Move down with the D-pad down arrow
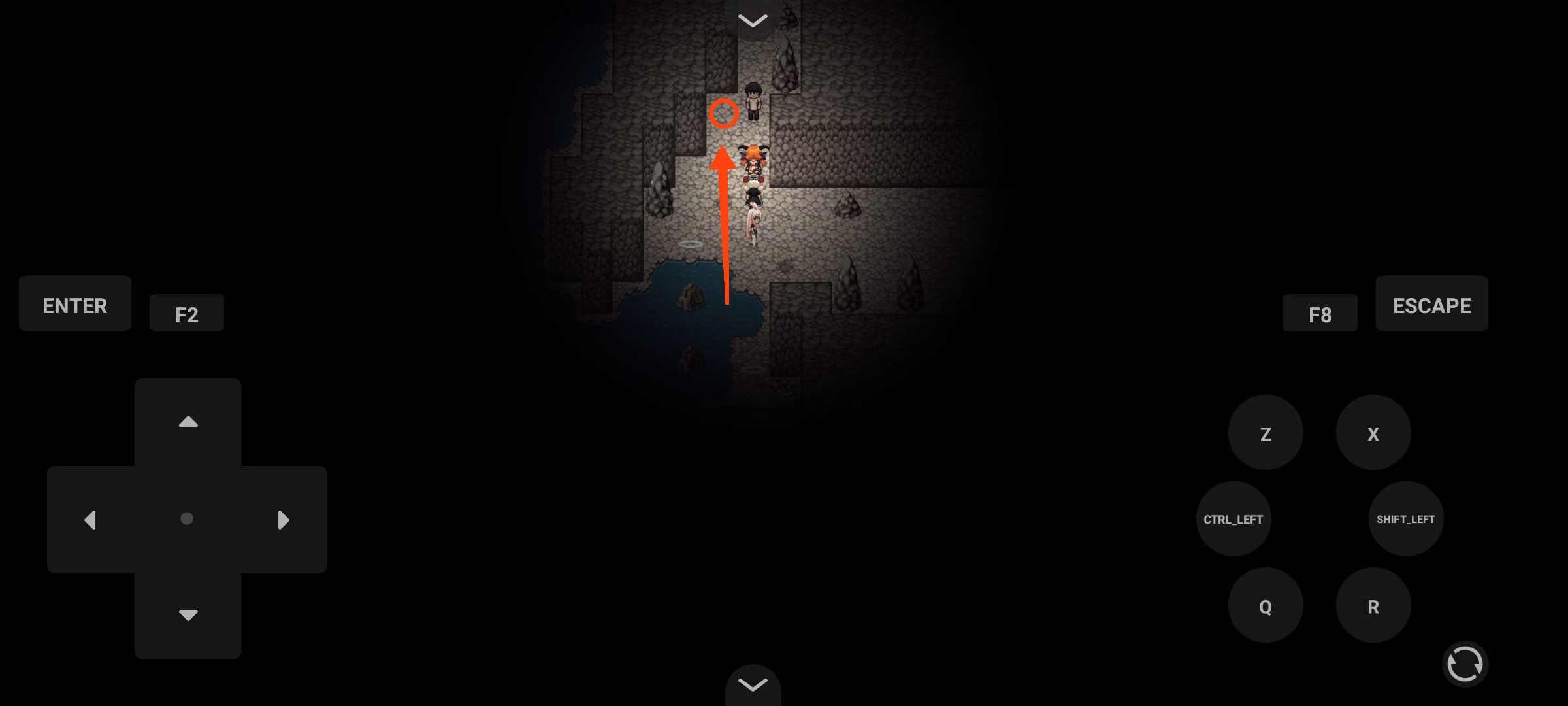 188,614
